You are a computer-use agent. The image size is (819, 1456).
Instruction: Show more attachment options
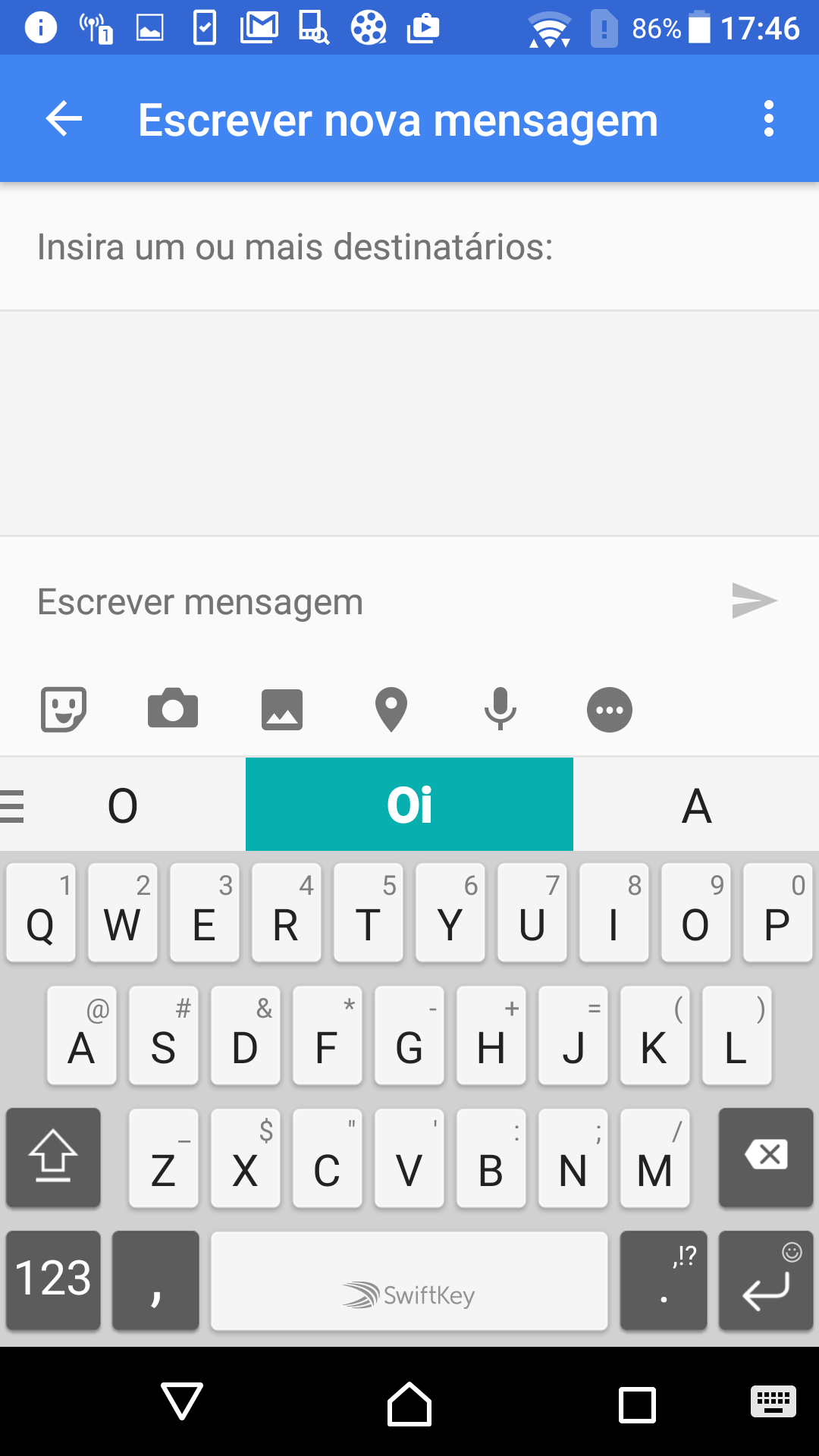610,710
